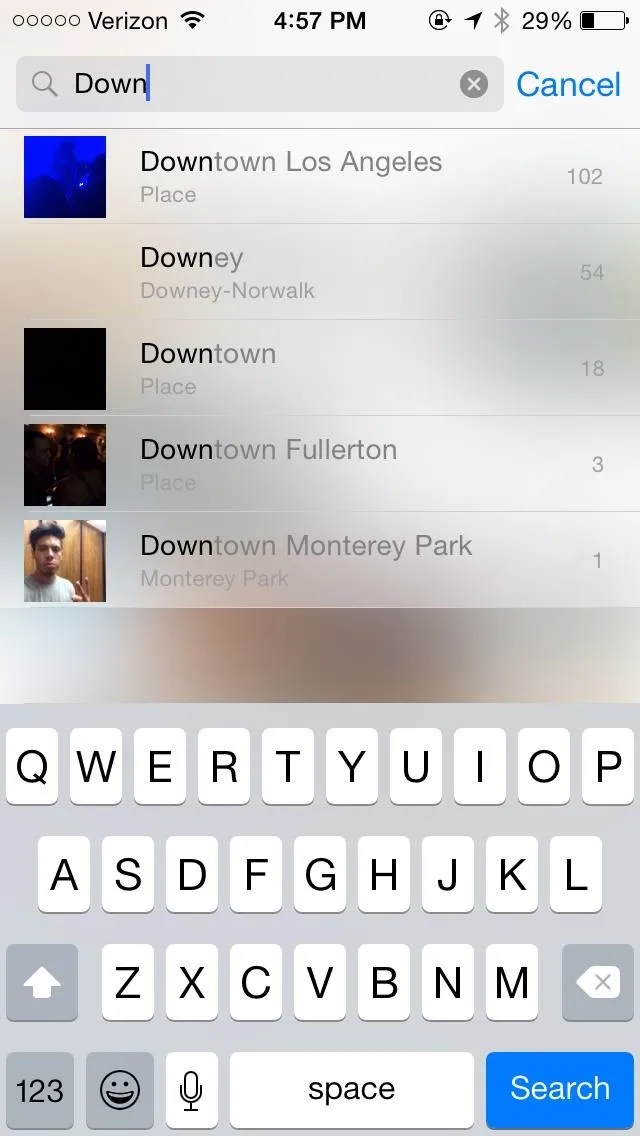The width and height of the screenshot is (640, 1136).
Task: Open the Downtown place with 18 photos
Action: (320, 368)
